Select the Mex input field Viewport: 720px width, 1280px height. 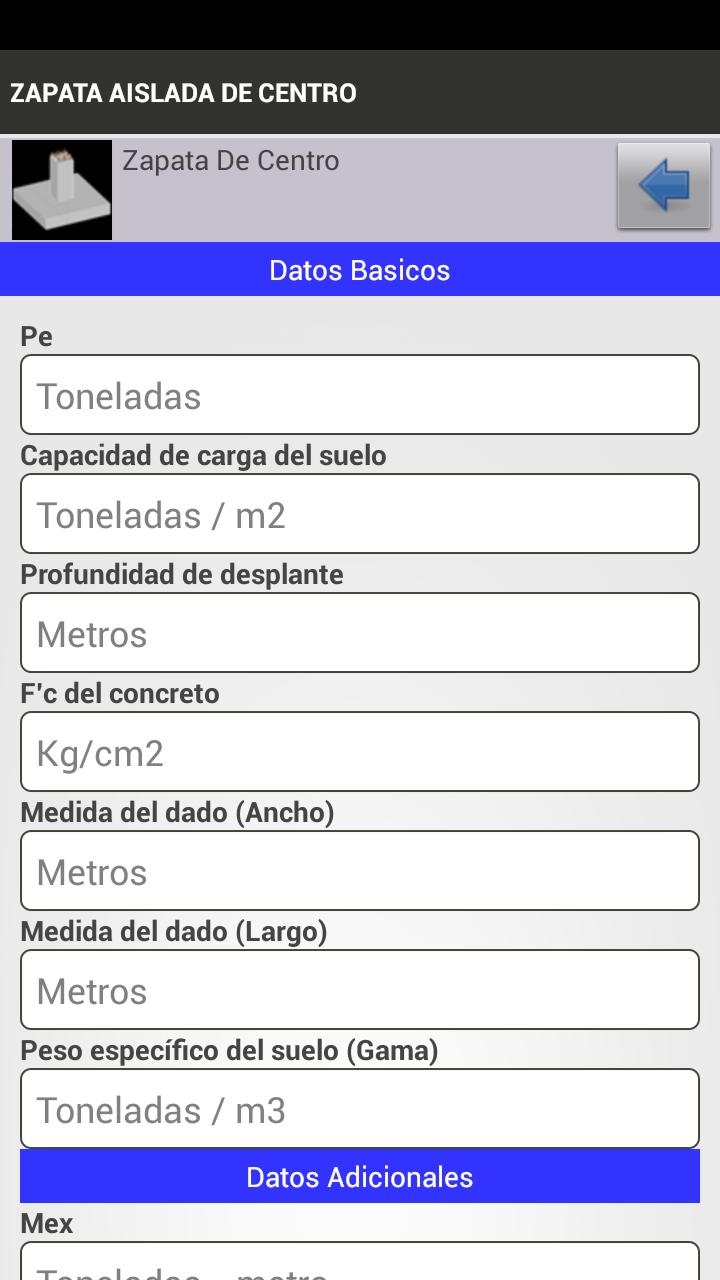point(360,1264)
